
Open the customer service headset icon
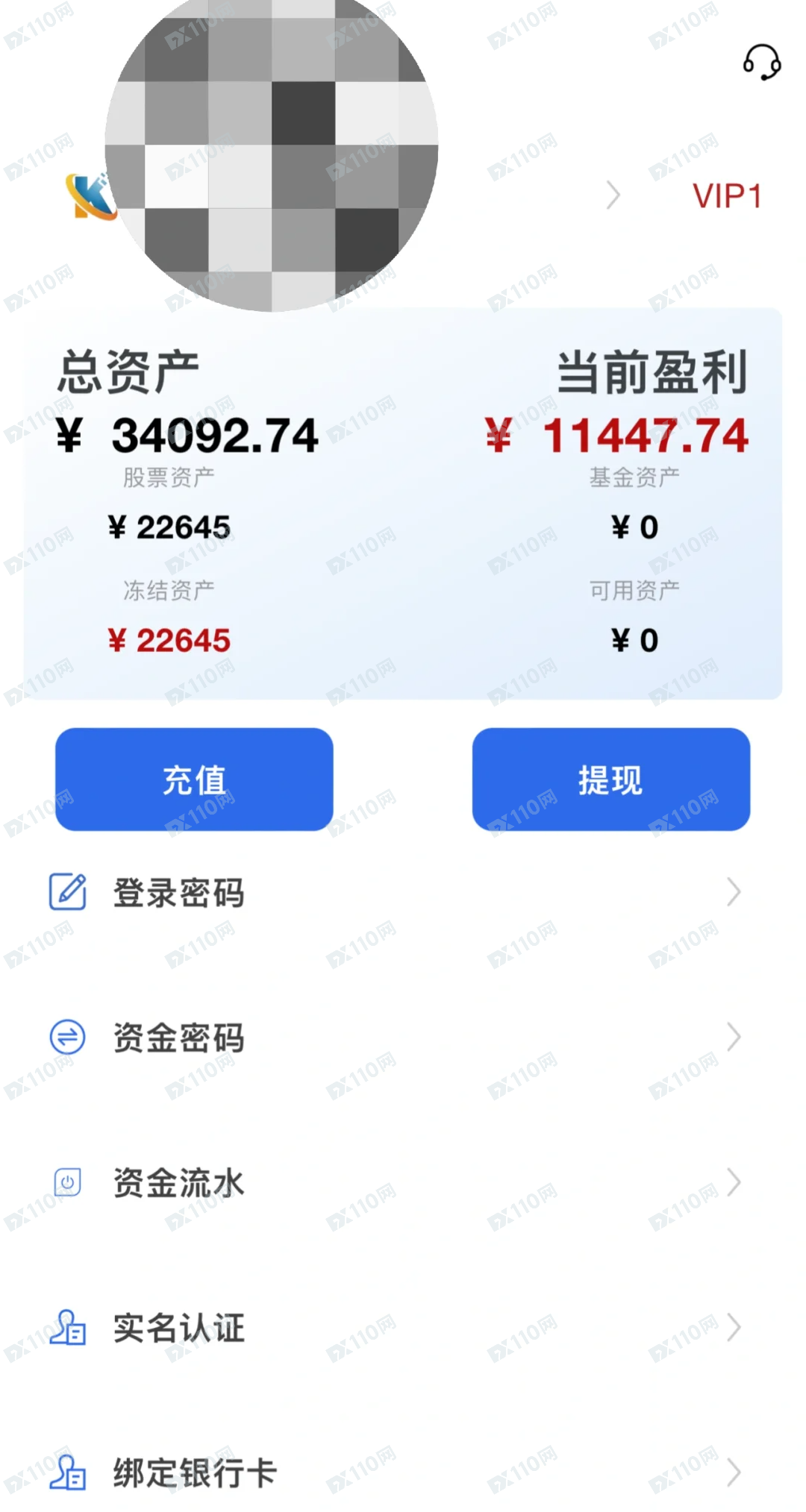click(761, 62)
